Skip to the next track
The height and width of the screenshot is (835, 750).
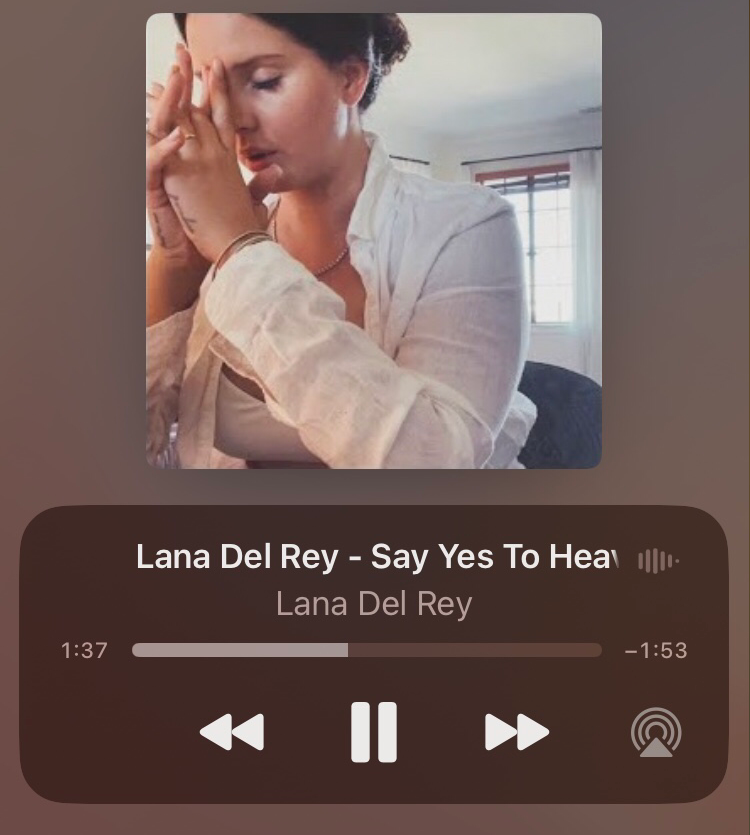[x=516, y=732]
